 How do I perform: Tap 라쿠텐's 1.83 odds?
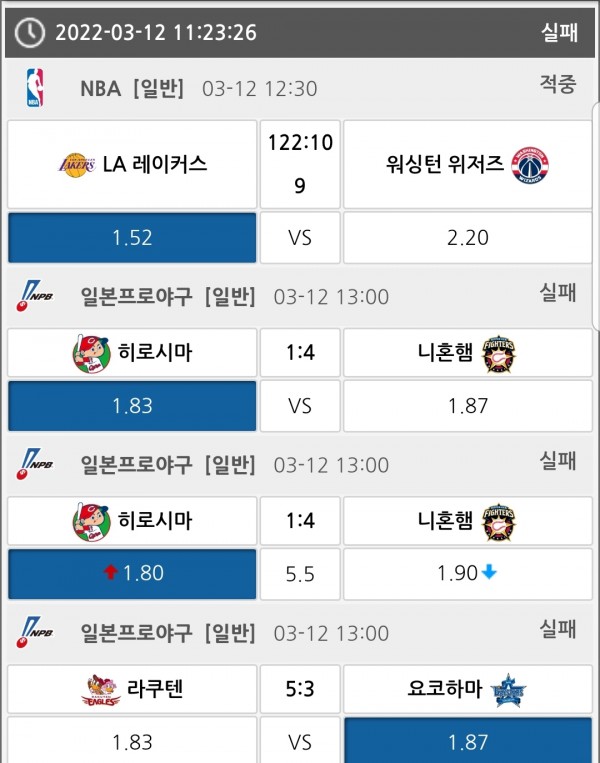(131, 742)
